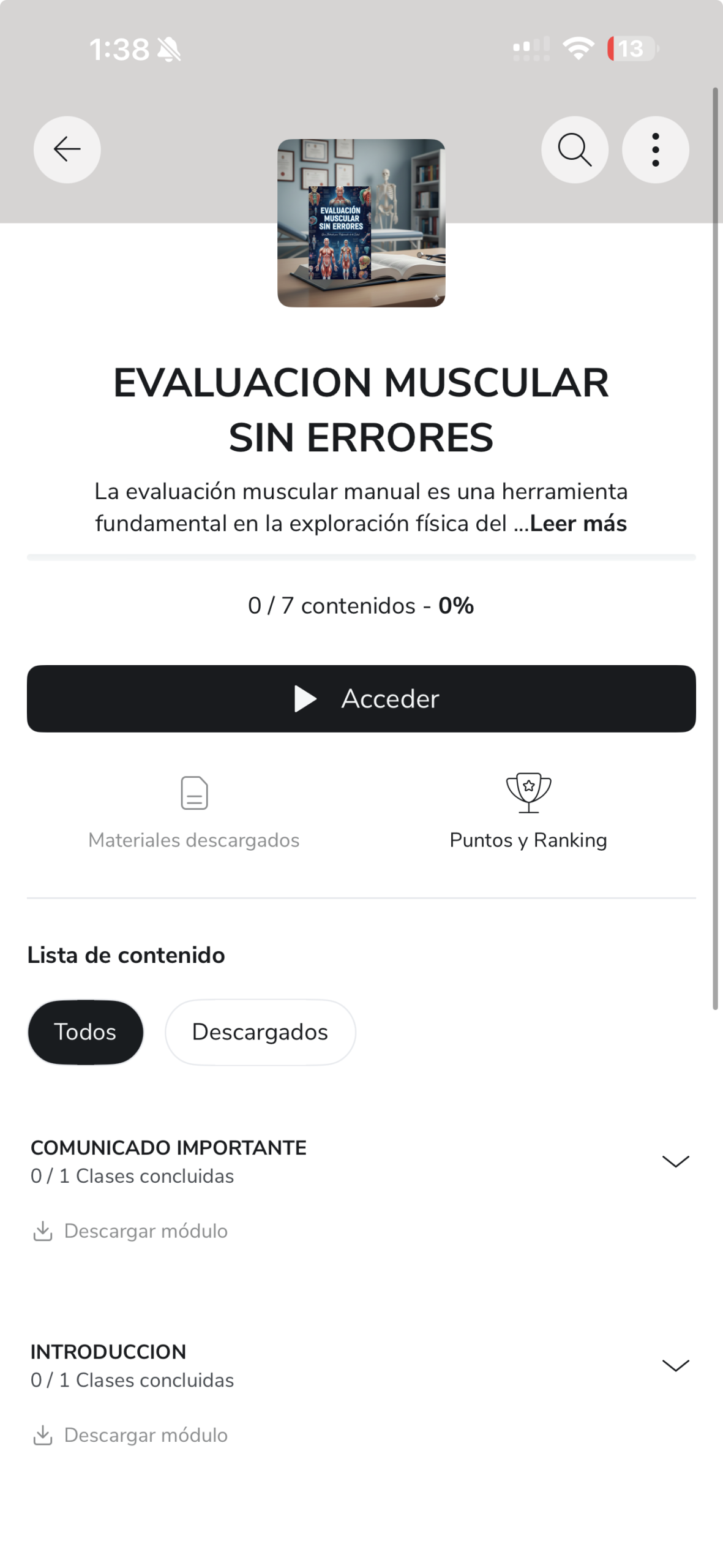Open the three-dot overflow menu
723x1568 pixels.
pos(655,149)
